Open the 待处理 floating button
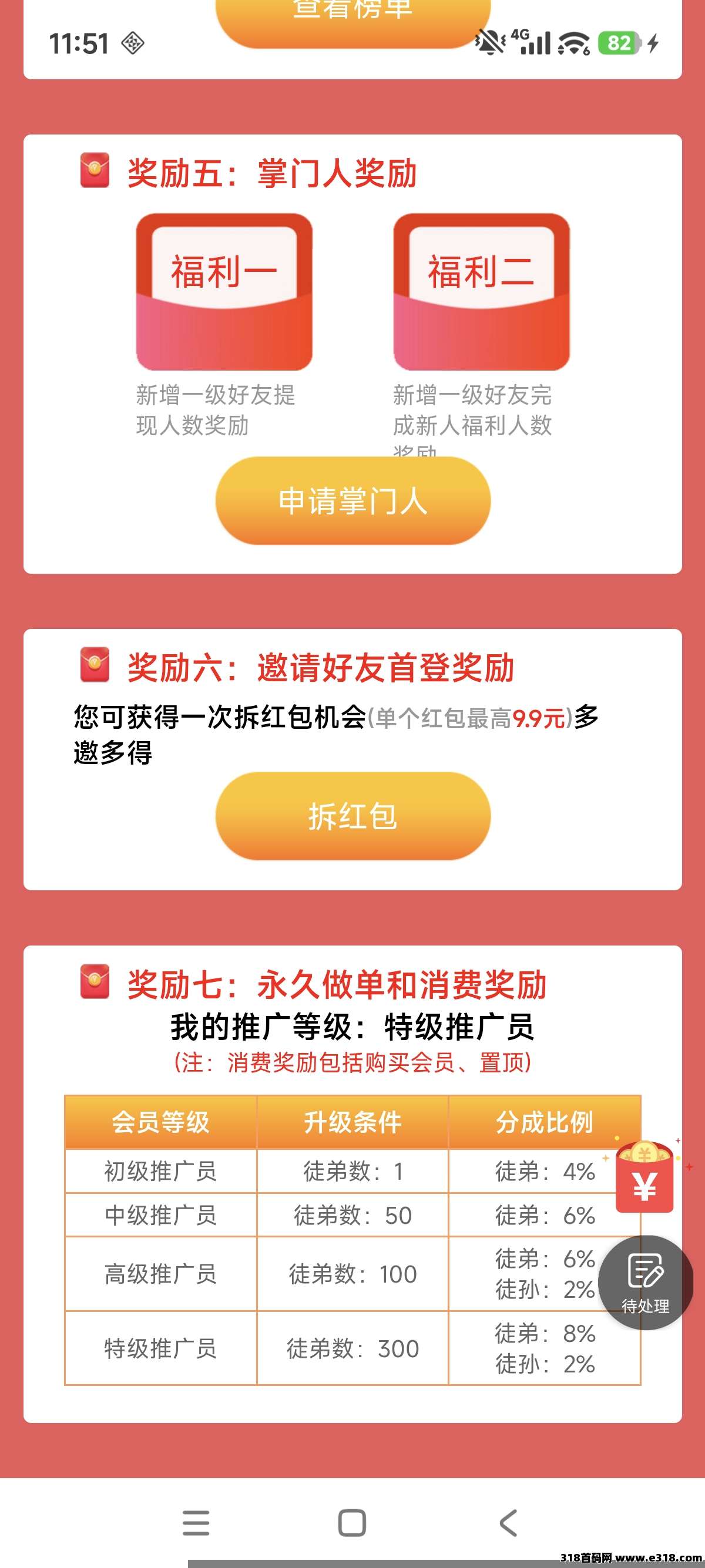This screenshot has width=705, height=1568. (x=645, y=1282)
